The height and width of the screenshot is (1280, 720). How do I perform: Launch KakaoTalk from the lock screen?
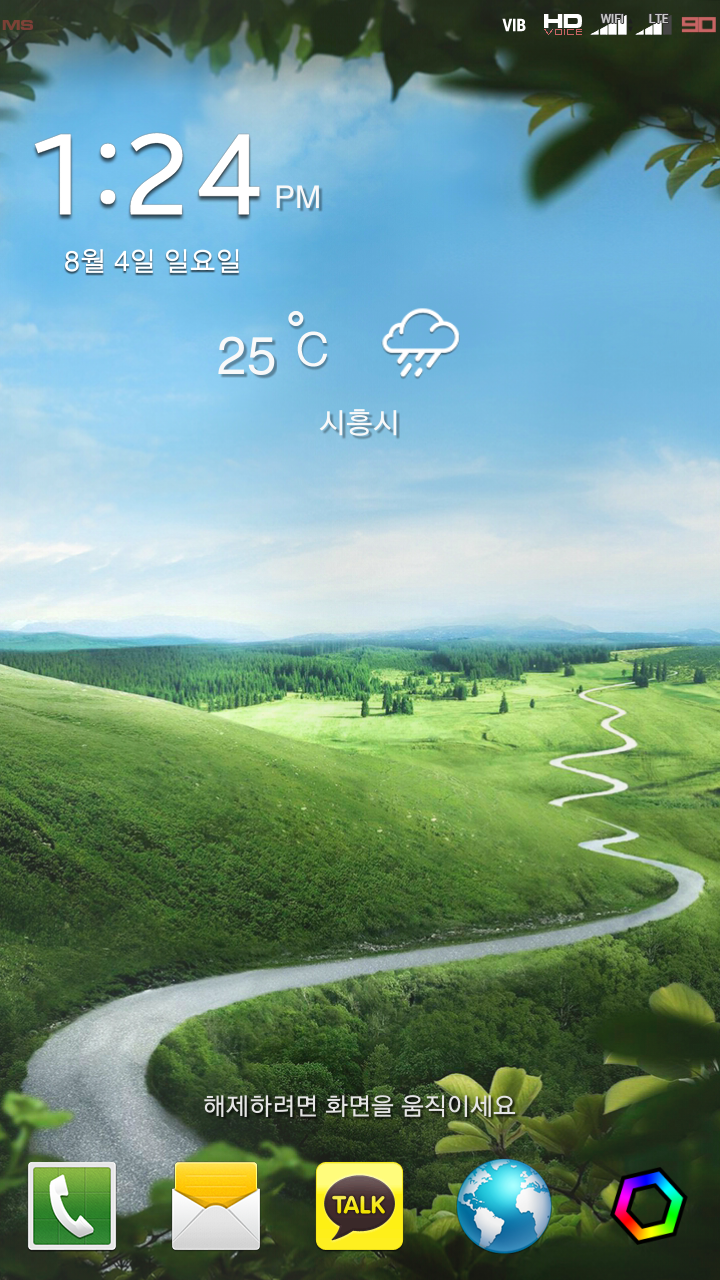coord(360,1205)
